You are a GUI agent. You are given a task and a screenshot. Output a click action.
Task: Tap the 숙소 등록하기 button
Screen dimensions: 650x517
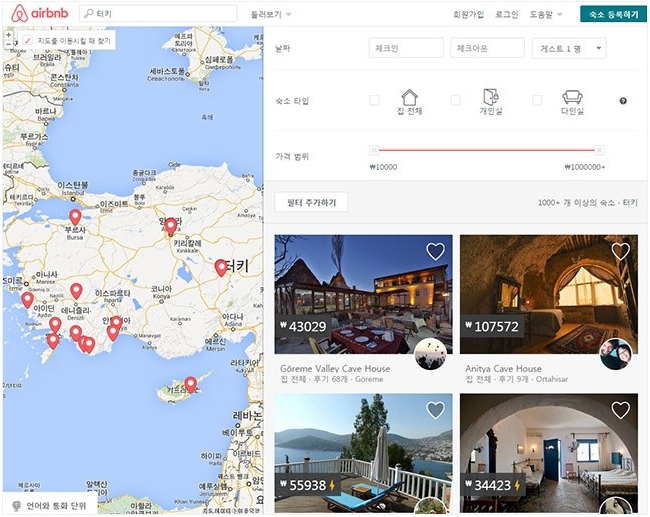(612, 15)
